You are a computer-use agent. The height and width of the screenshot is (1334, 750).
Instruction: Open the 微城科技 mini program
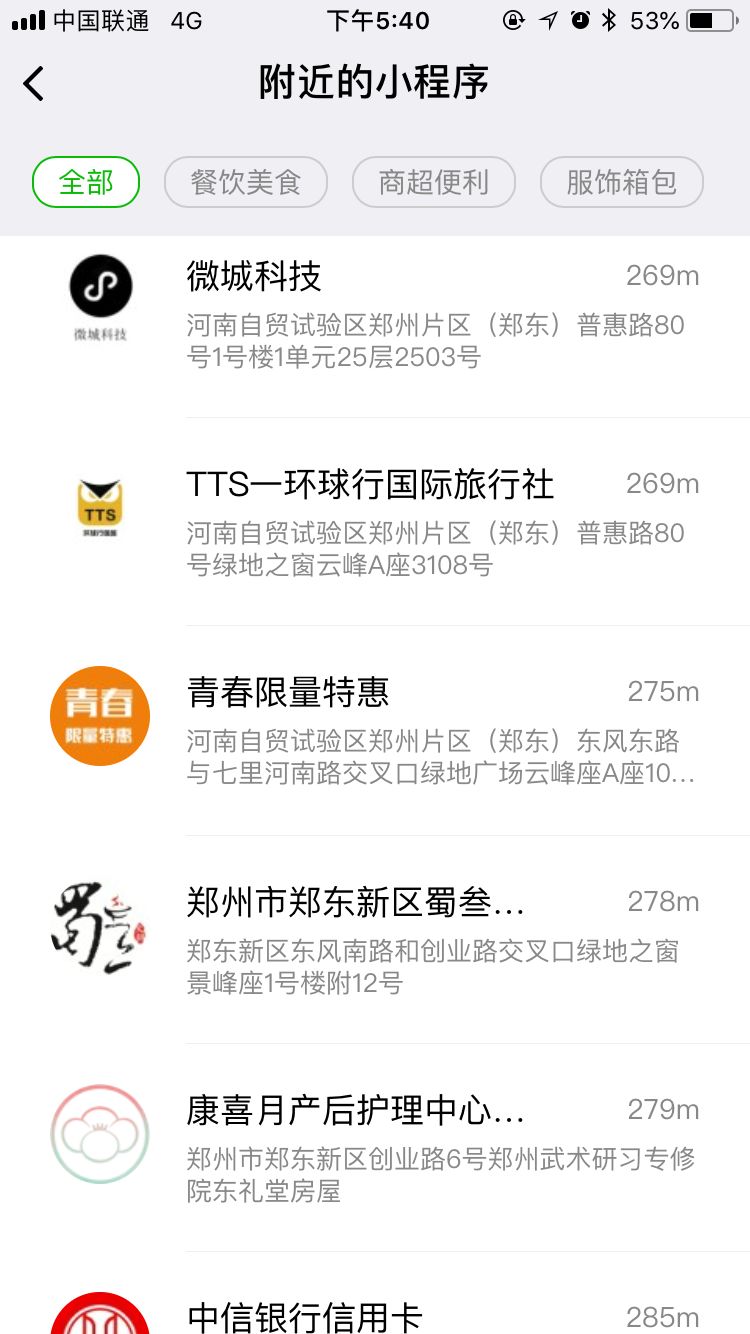[x=375, y=314]
